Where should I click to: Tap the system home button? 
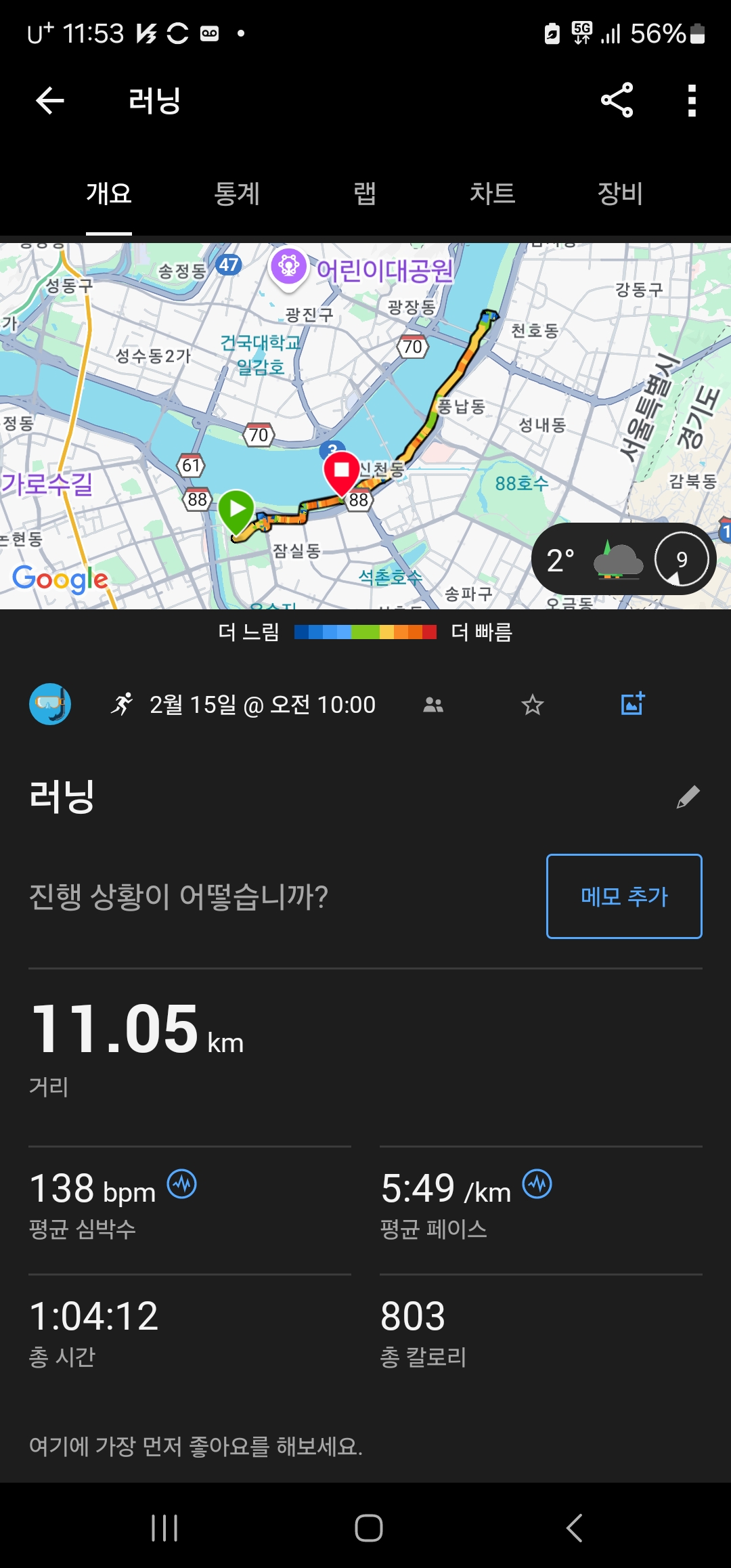click(x=369, y=1527)
